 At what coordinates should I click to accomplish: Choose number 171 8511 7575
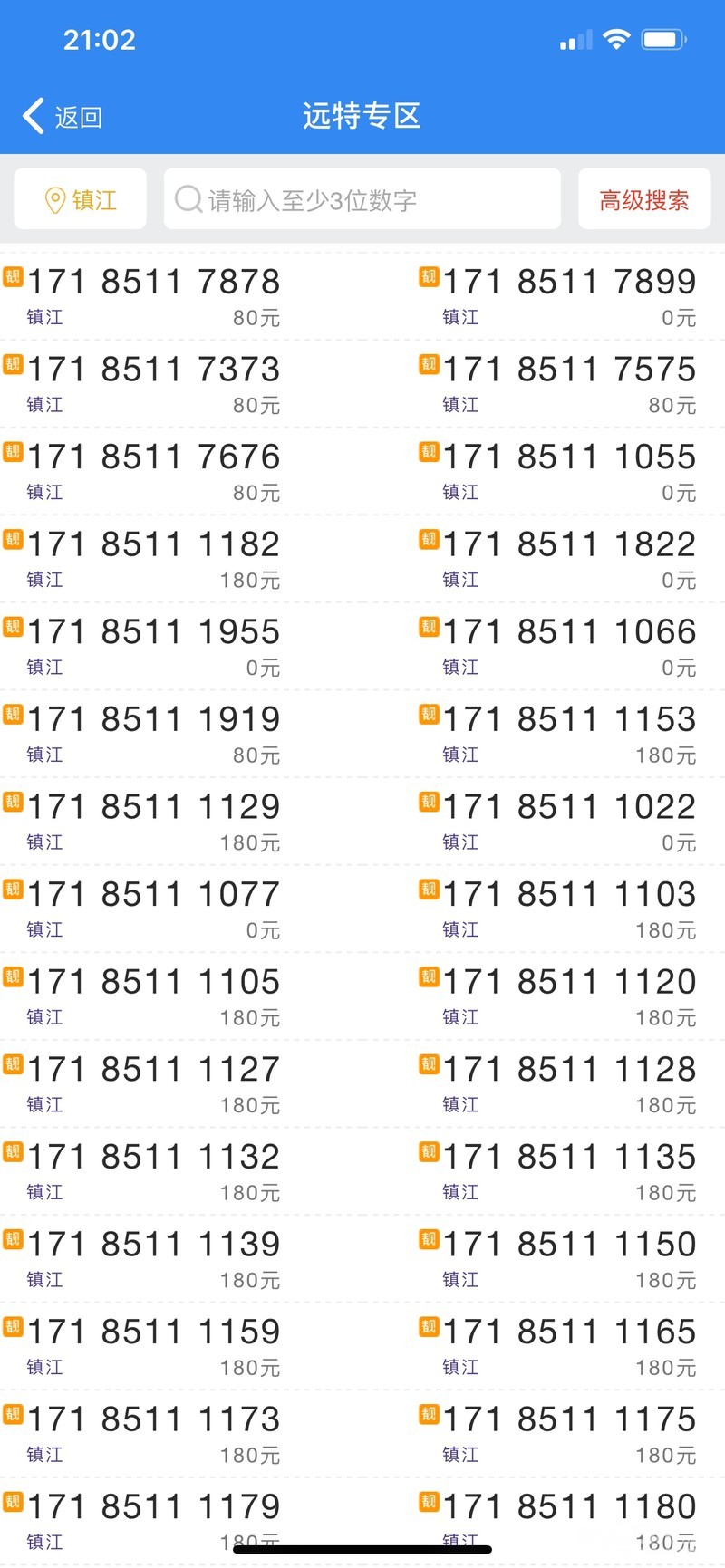click(x=569, y=370)
